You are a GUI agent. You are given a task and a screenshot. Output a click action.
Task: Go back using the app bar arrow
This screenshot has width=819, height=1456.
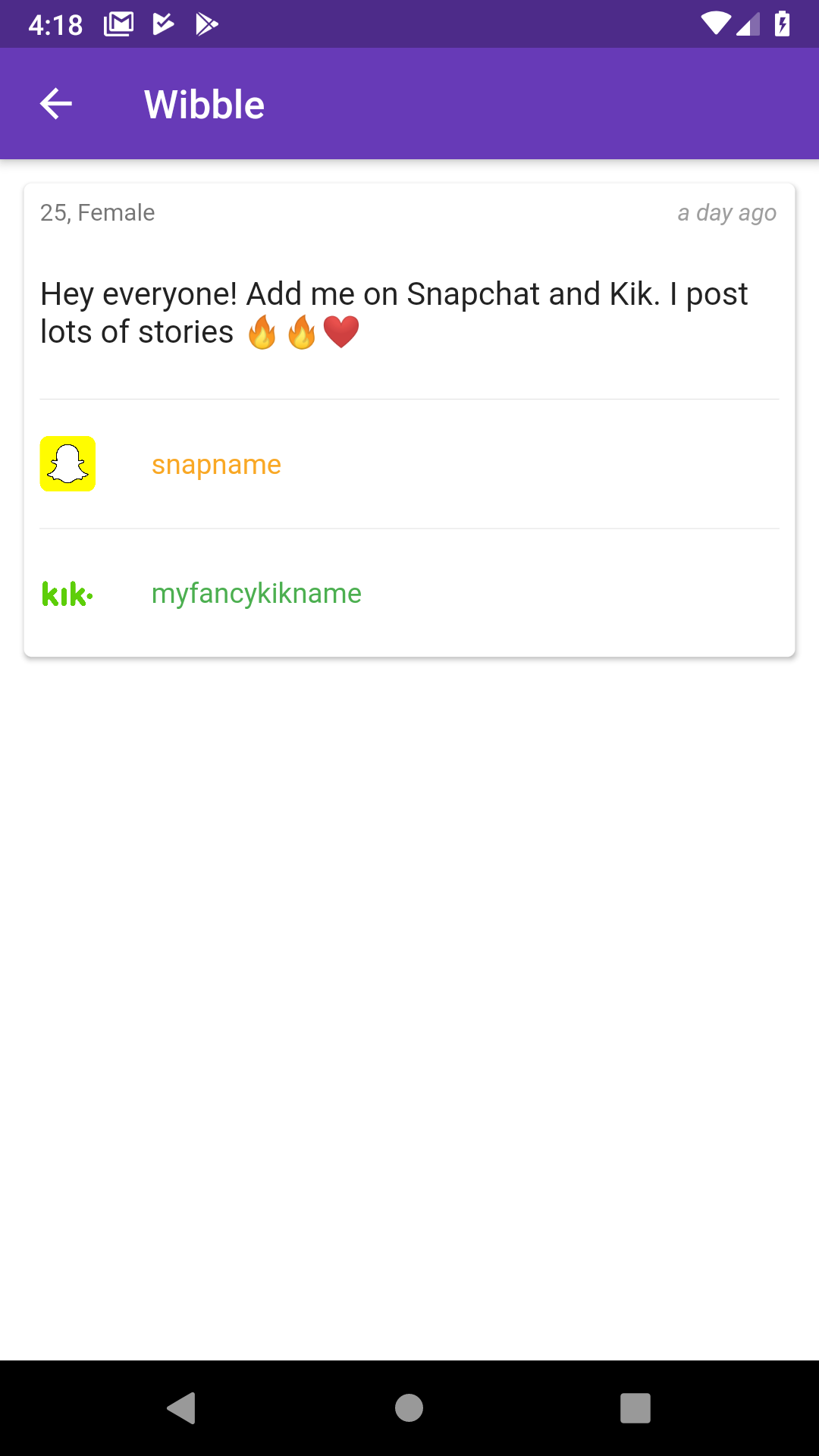(56, 104)
